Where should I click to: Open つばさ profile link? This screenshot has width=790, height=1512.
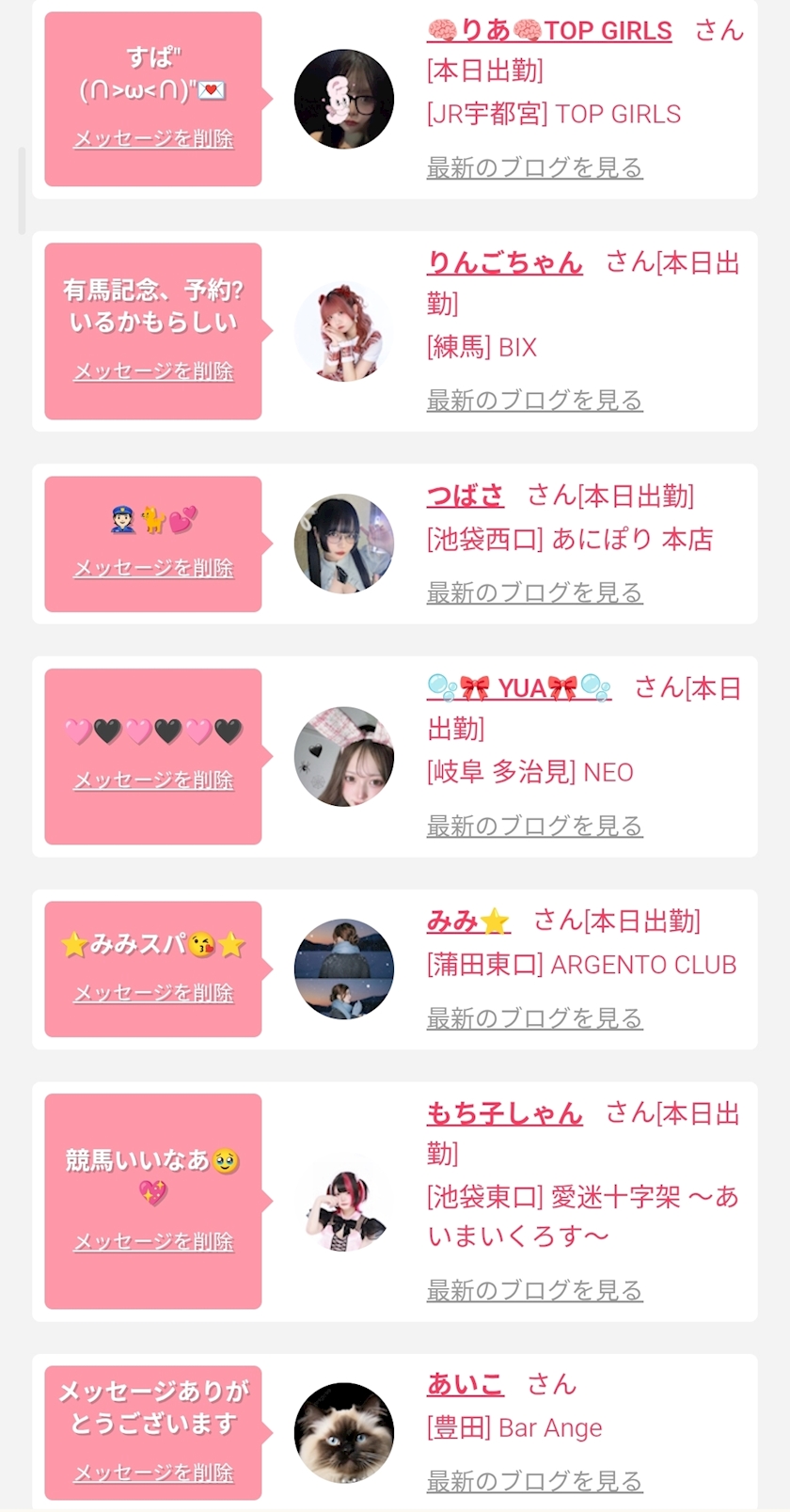click(466, 496)
